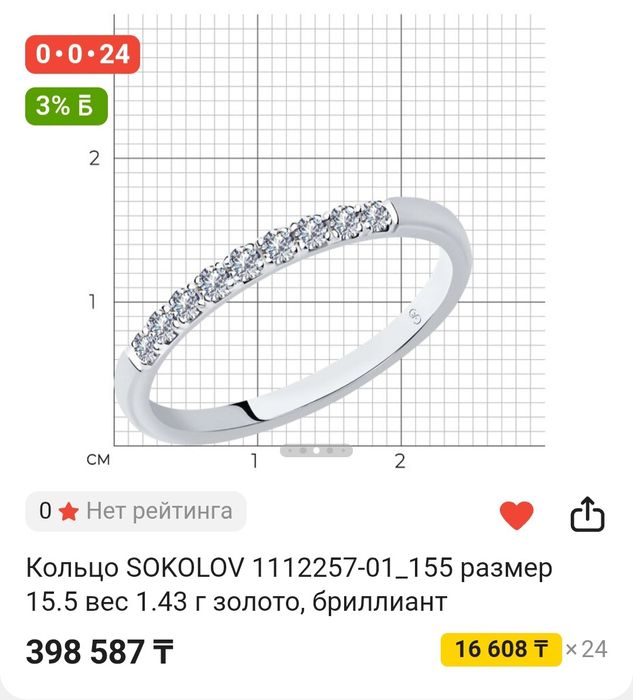The image size is (633, 700).
Task: Open the rating badge with no reviews
Action: click(135, 511)
